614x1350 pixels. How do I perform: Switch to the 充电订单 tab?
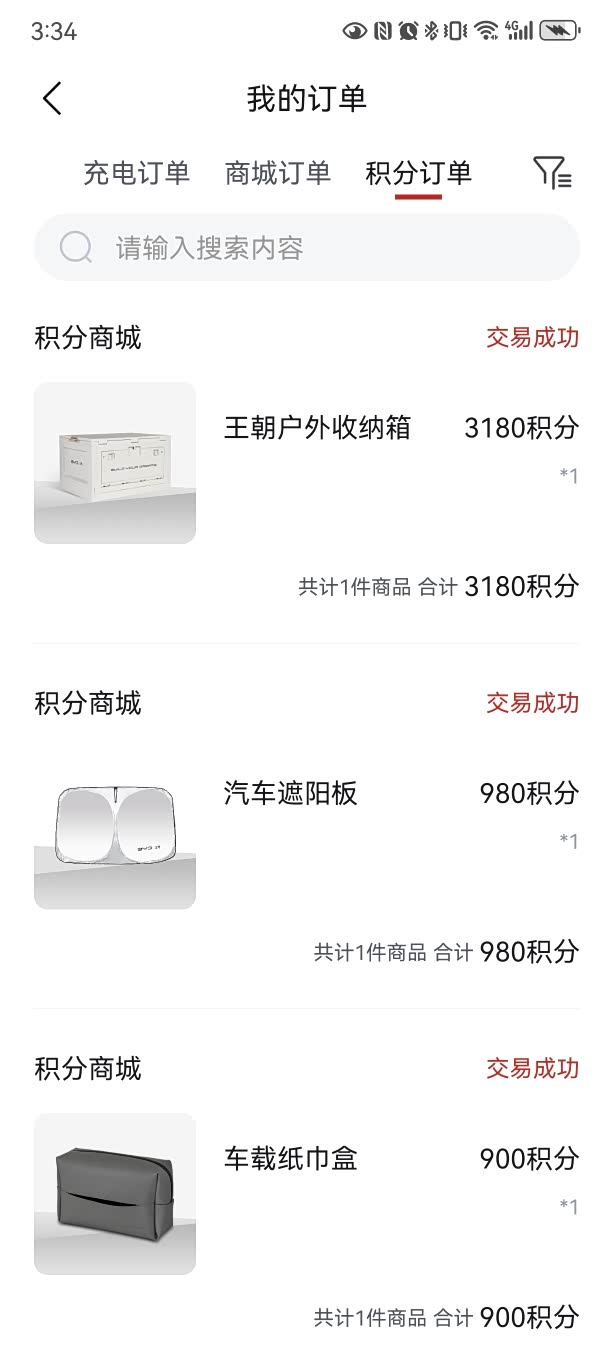point(136,173)
